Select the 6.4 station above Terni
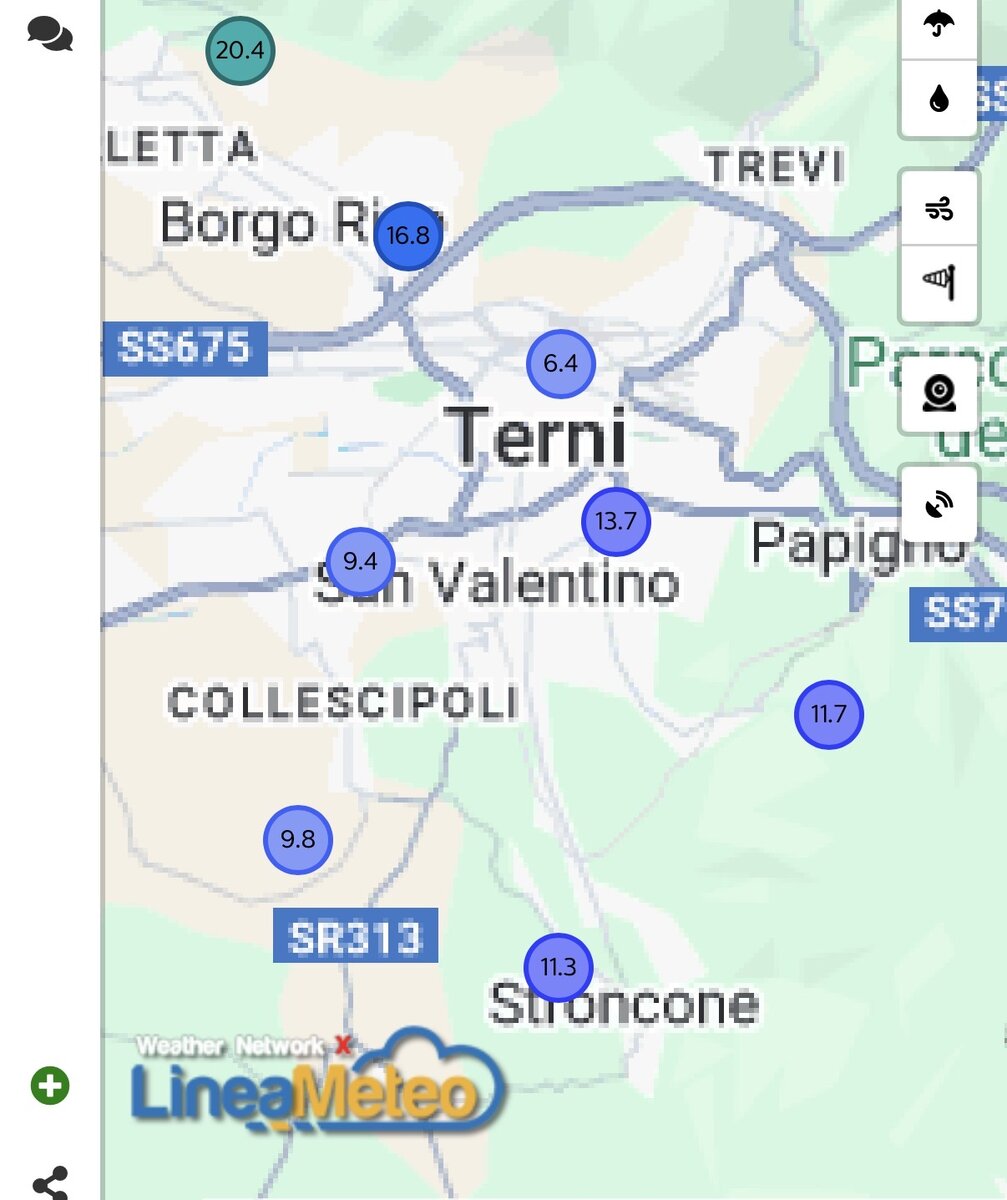Image resolution: width=1007 pixels, height=1200 pixels. point(560,364)
